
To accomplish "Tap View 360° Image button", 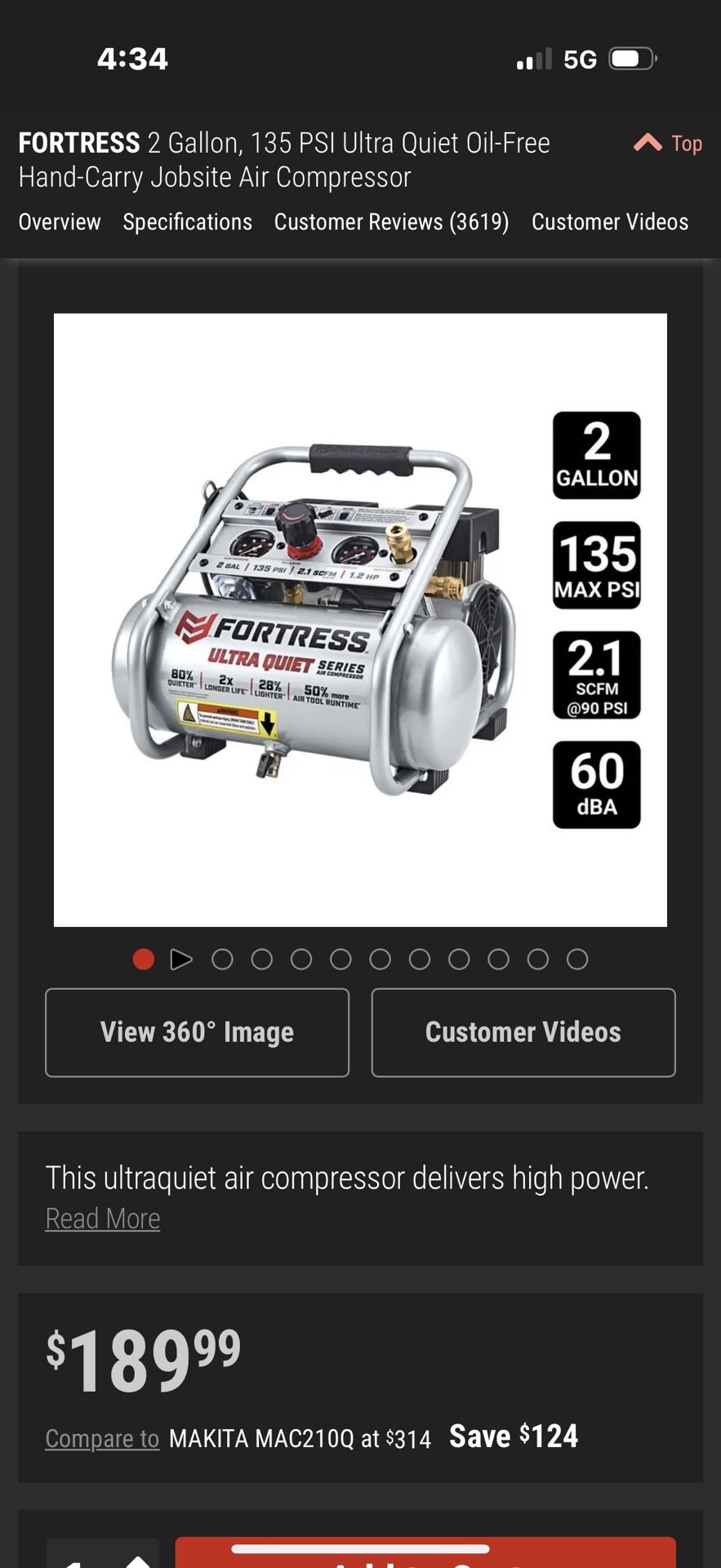I will [x=197, y=1032].
